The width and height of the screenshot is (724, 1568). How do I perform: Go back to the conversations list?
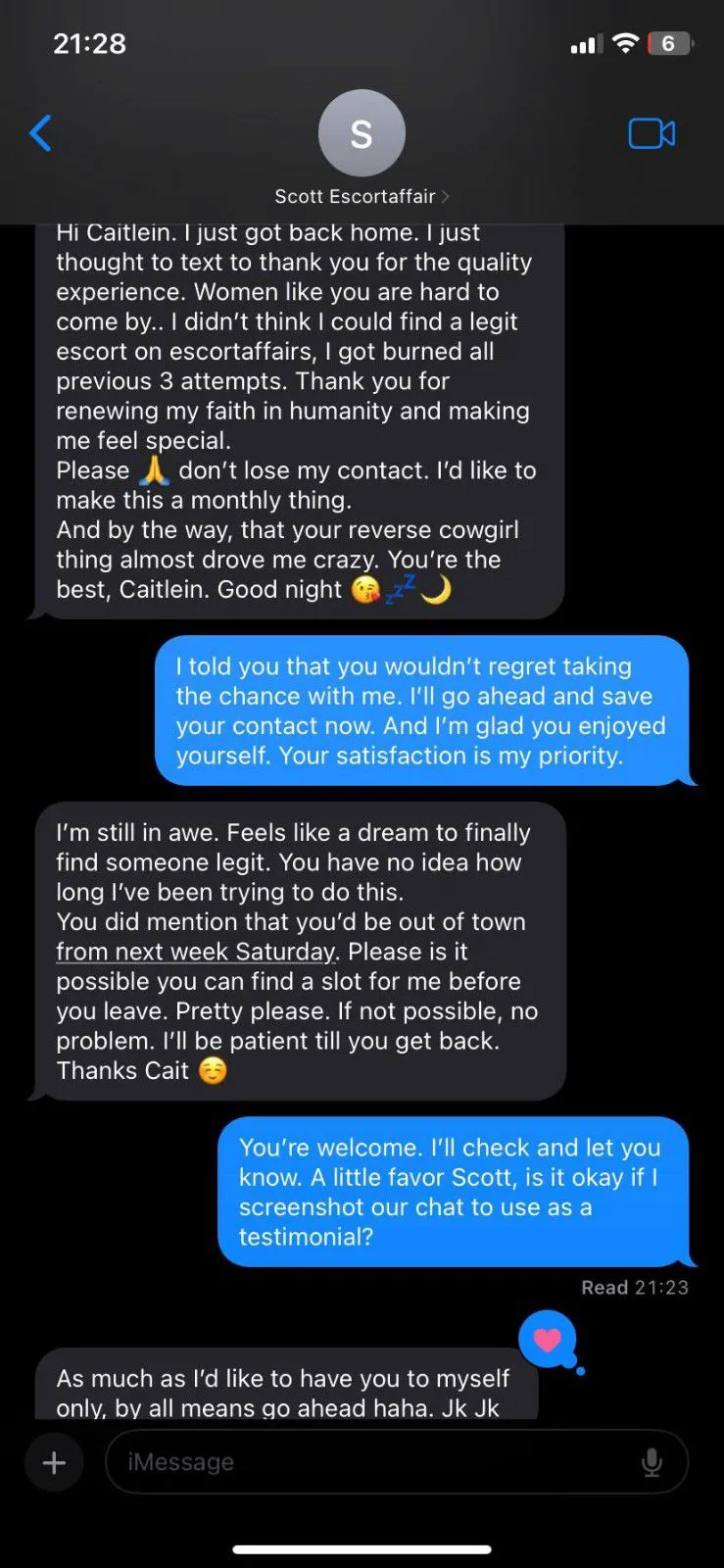pyautogui.click(x=40, y=133)
